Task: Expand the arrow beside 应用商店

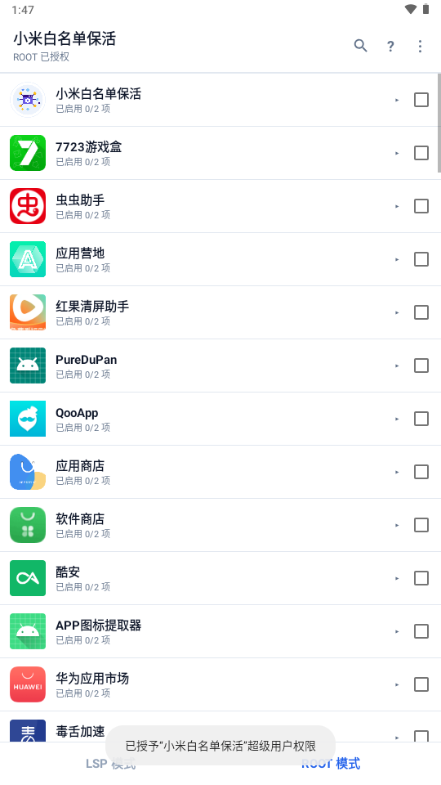Action: click(397, 472)
